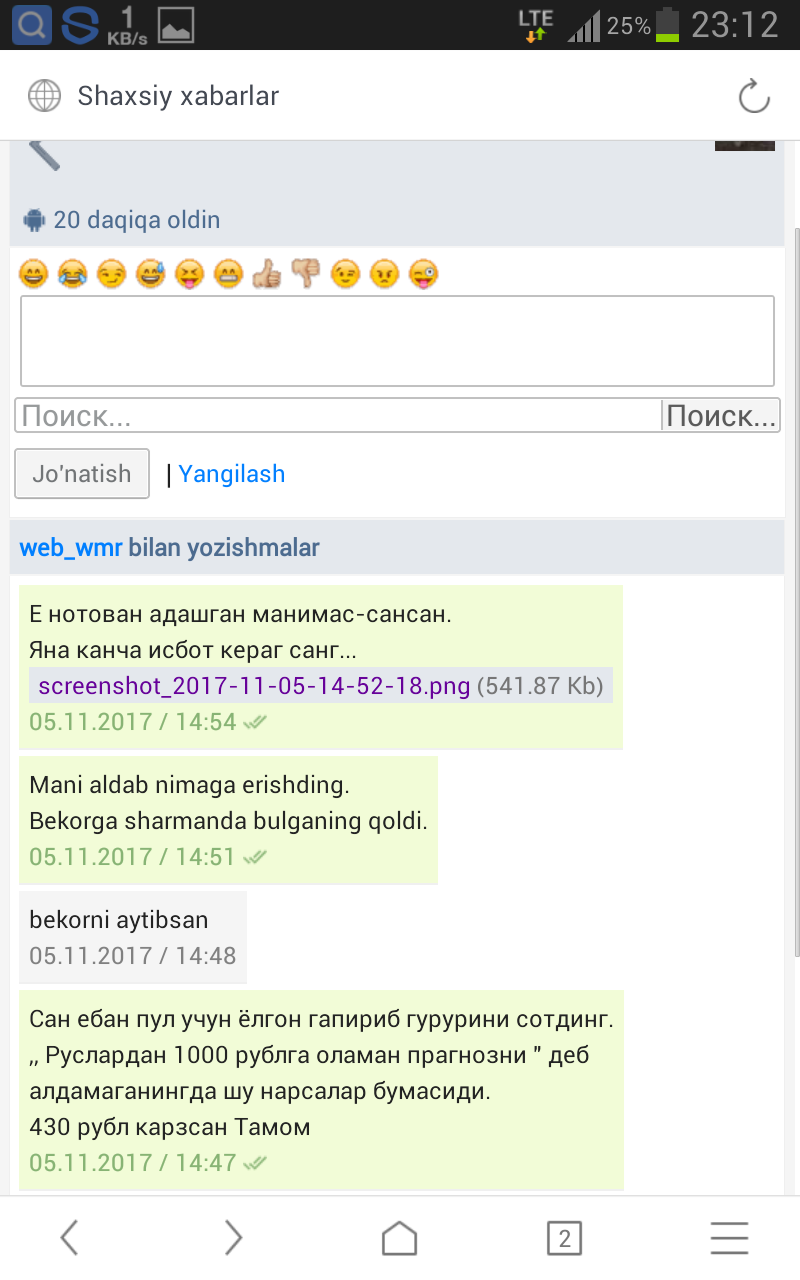The height and width of the screenshot is (1280, 800).
Task: Reload the page with the refresh icon
Action: coord(753,97)
